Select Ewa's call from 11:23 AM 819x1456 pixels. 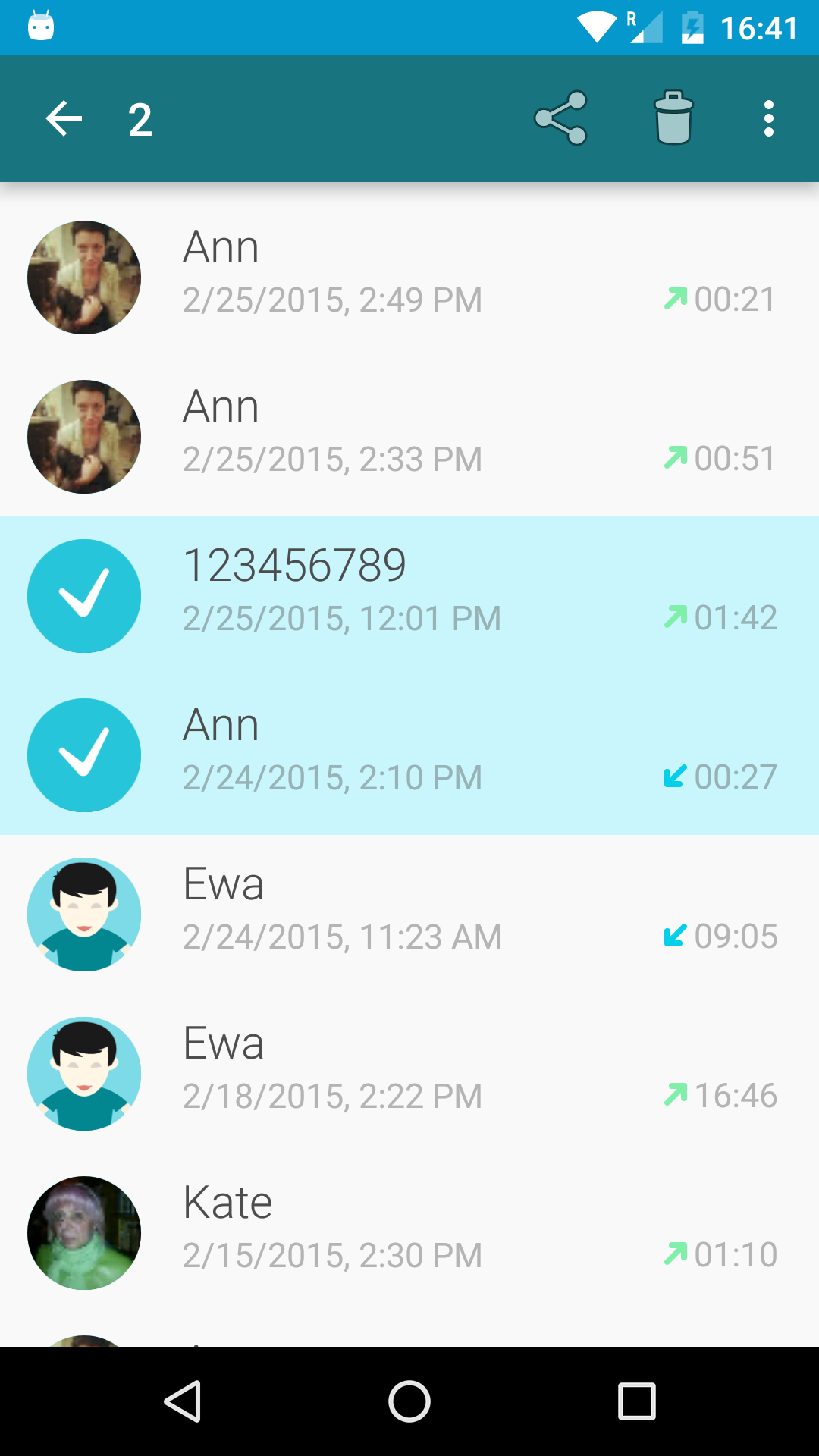point(409,915)
